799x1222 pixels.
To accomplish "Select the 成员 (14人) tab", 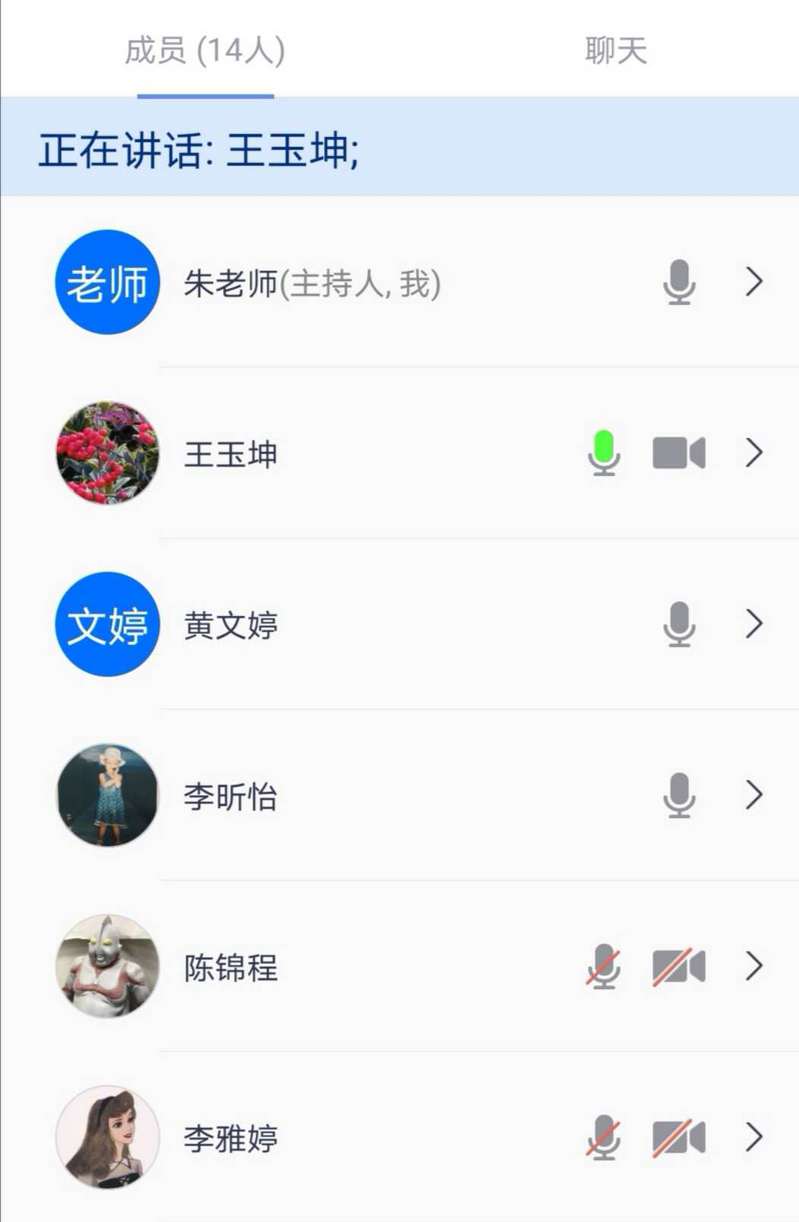I will click(205, 50).
